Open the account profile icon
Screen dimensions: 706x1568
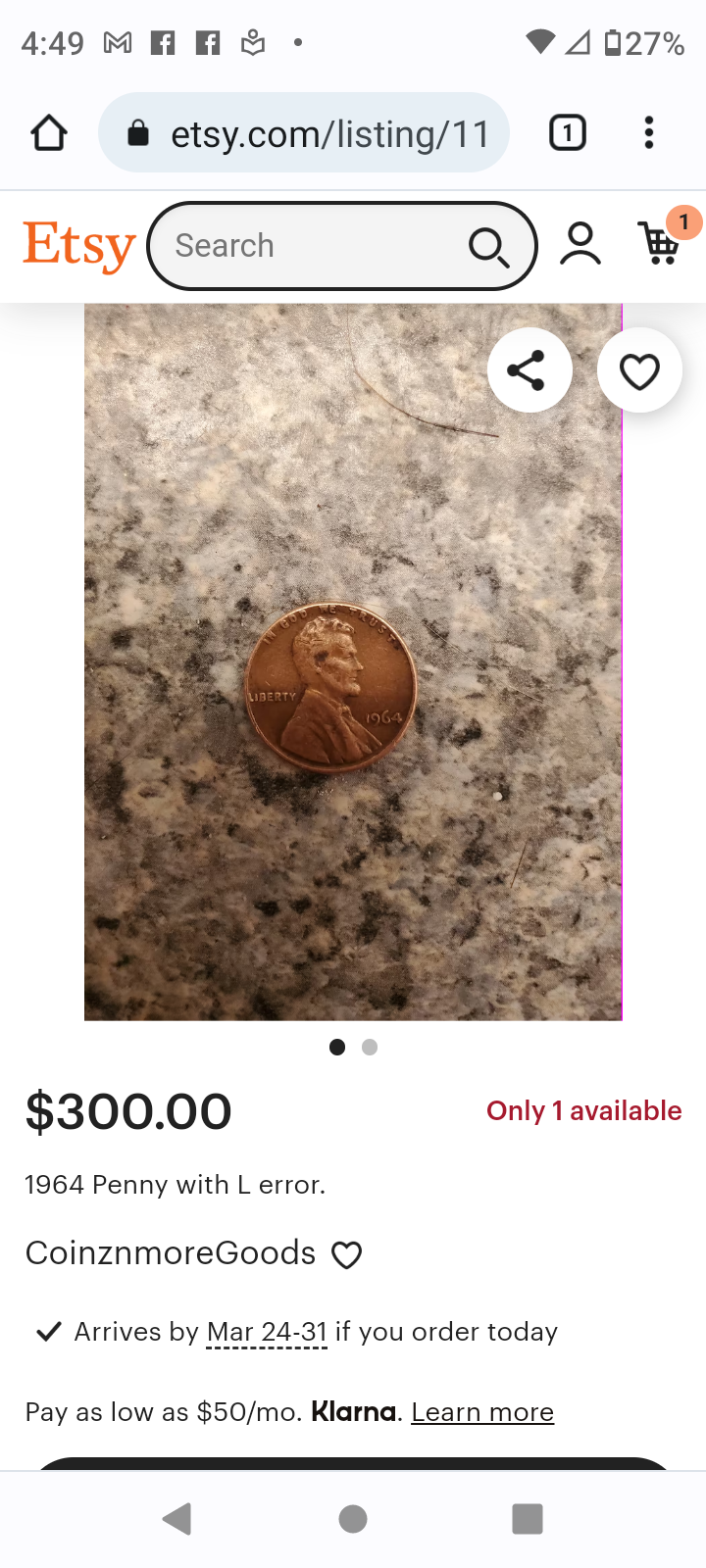[x=580, y=244]
